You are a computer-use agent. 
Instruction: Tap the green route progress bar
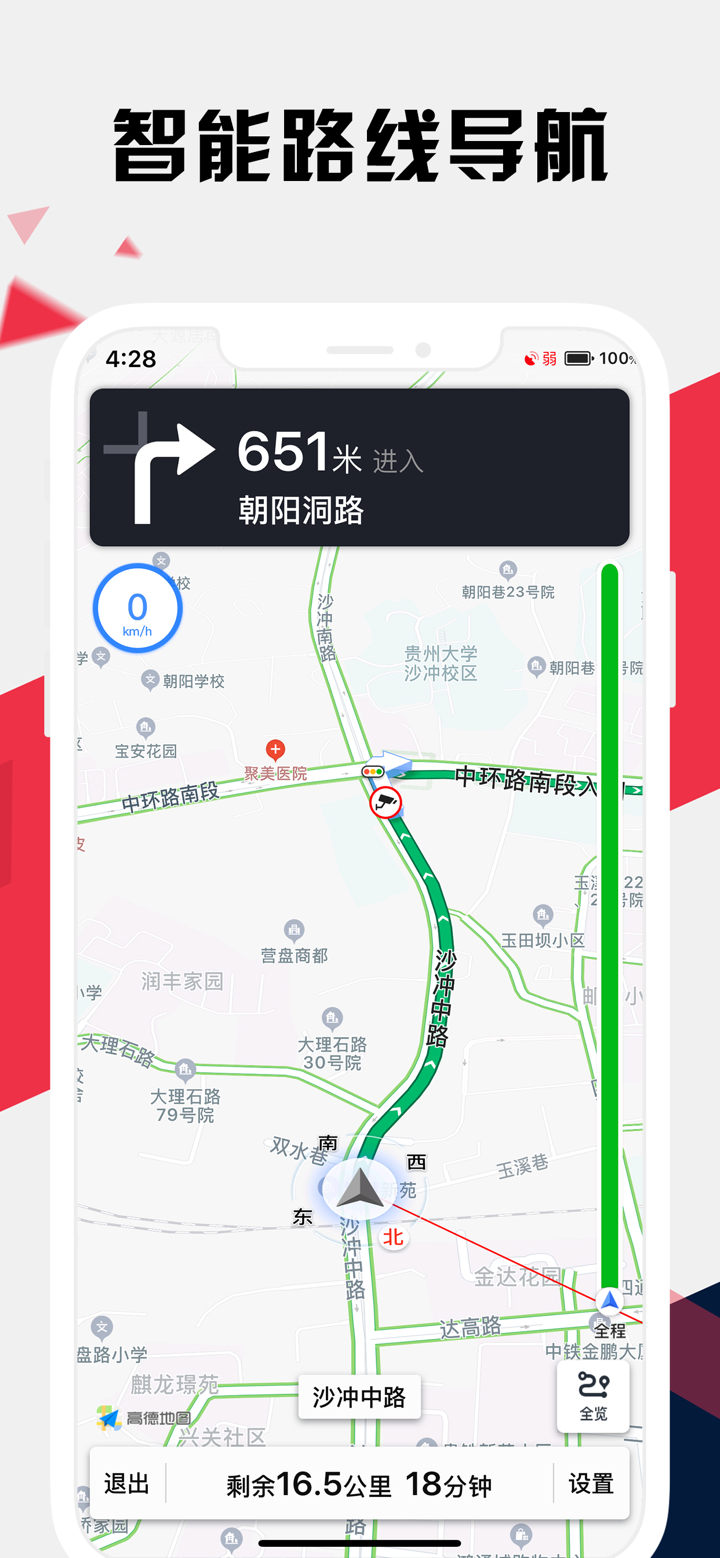pyautogui.click(x=609, y=930)
